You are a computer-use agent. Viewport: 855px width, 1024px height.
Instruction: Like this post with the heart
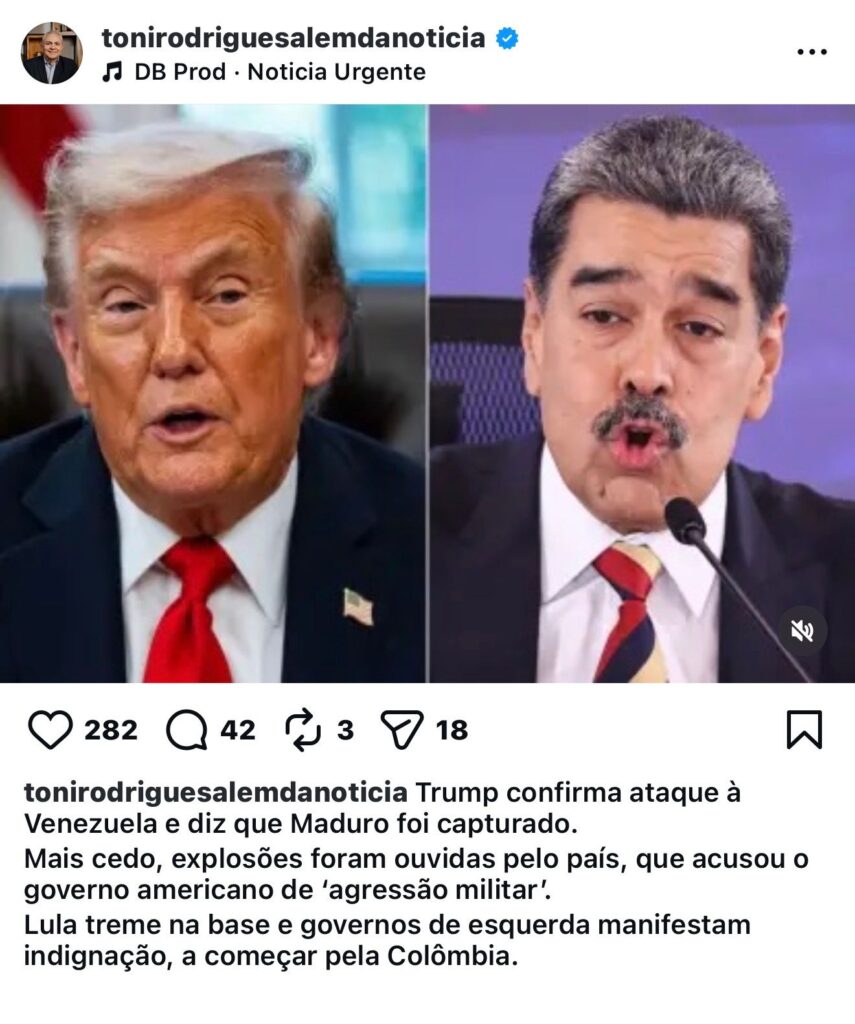(x=49, y=730)
